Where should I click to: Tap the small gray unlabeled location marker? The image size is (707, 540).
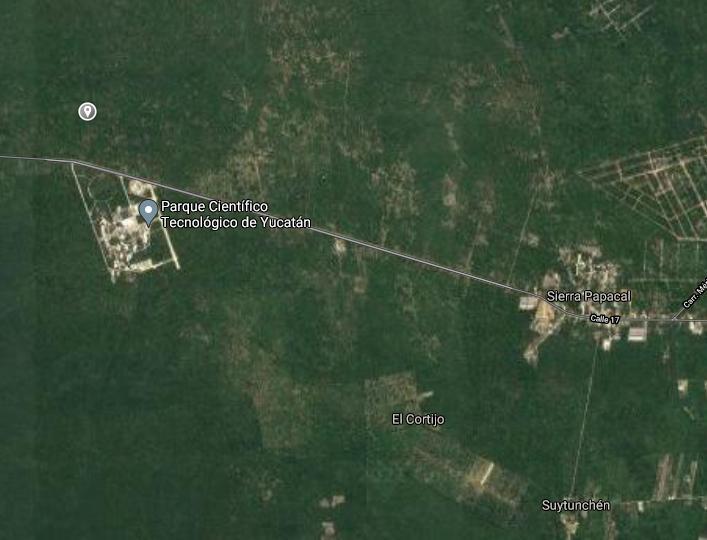(88, 111)
